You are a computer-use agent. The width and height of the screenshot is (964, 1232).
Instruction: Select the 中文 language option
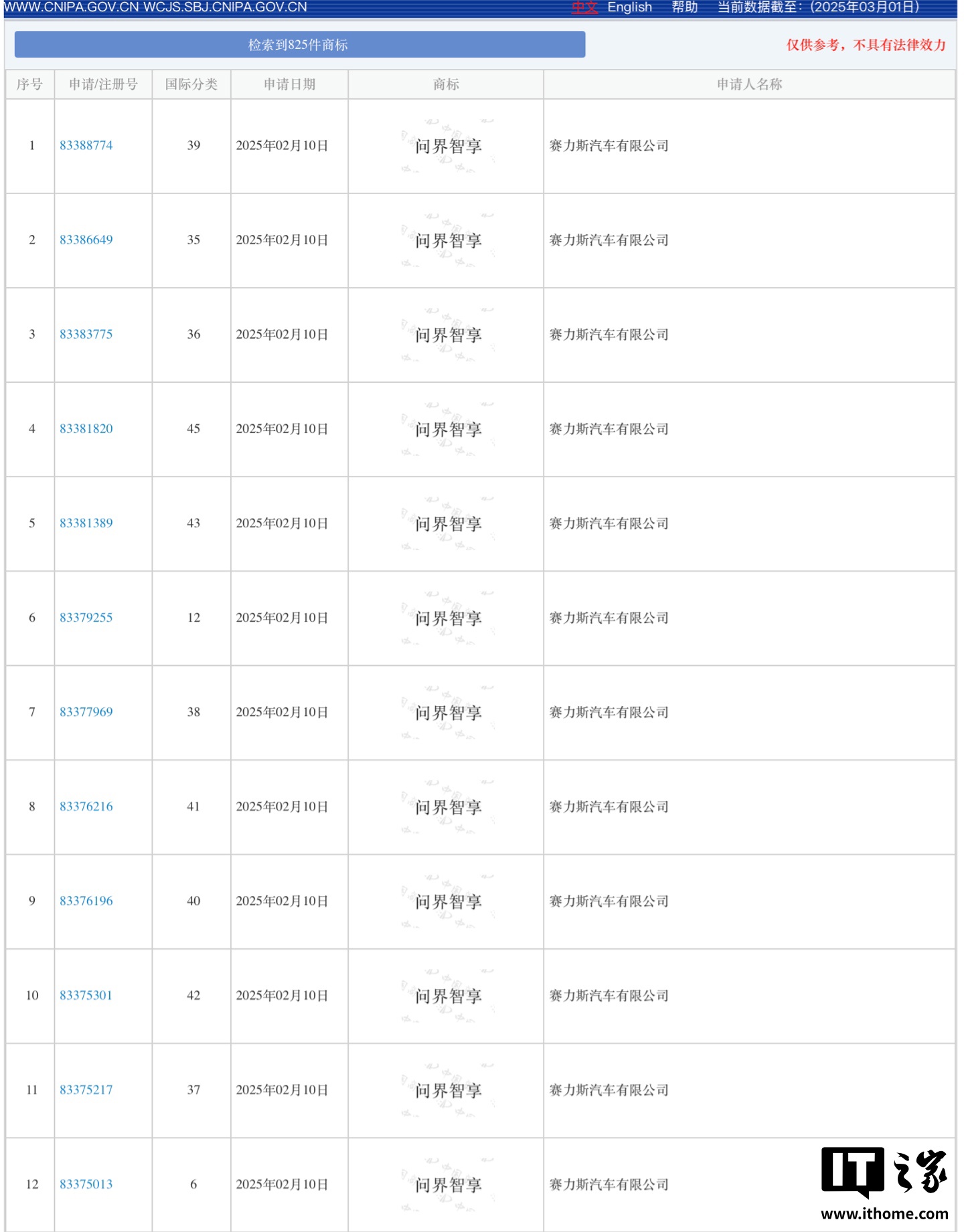tap(584, 7)
